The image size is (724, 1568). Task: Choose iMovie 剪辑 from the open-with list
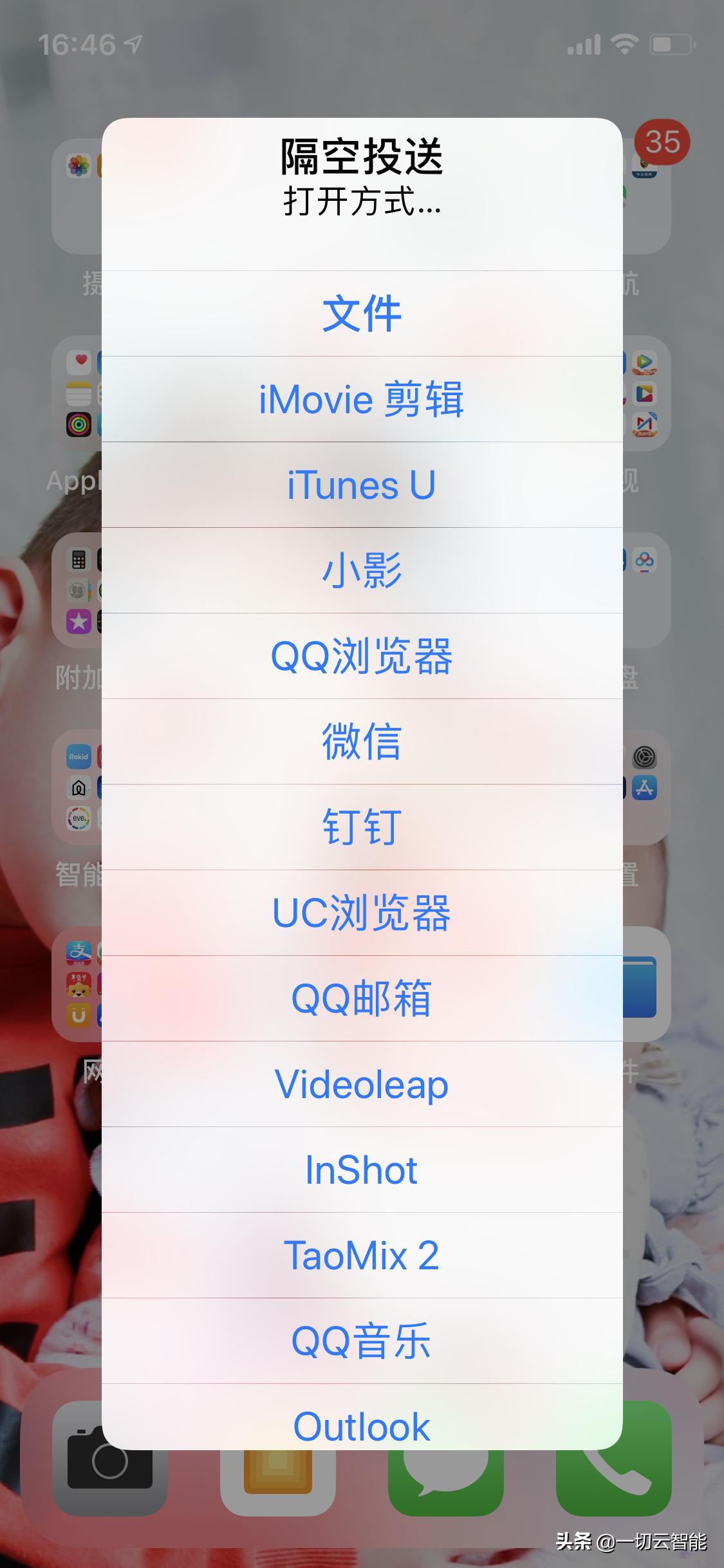(x=362, y=399)
